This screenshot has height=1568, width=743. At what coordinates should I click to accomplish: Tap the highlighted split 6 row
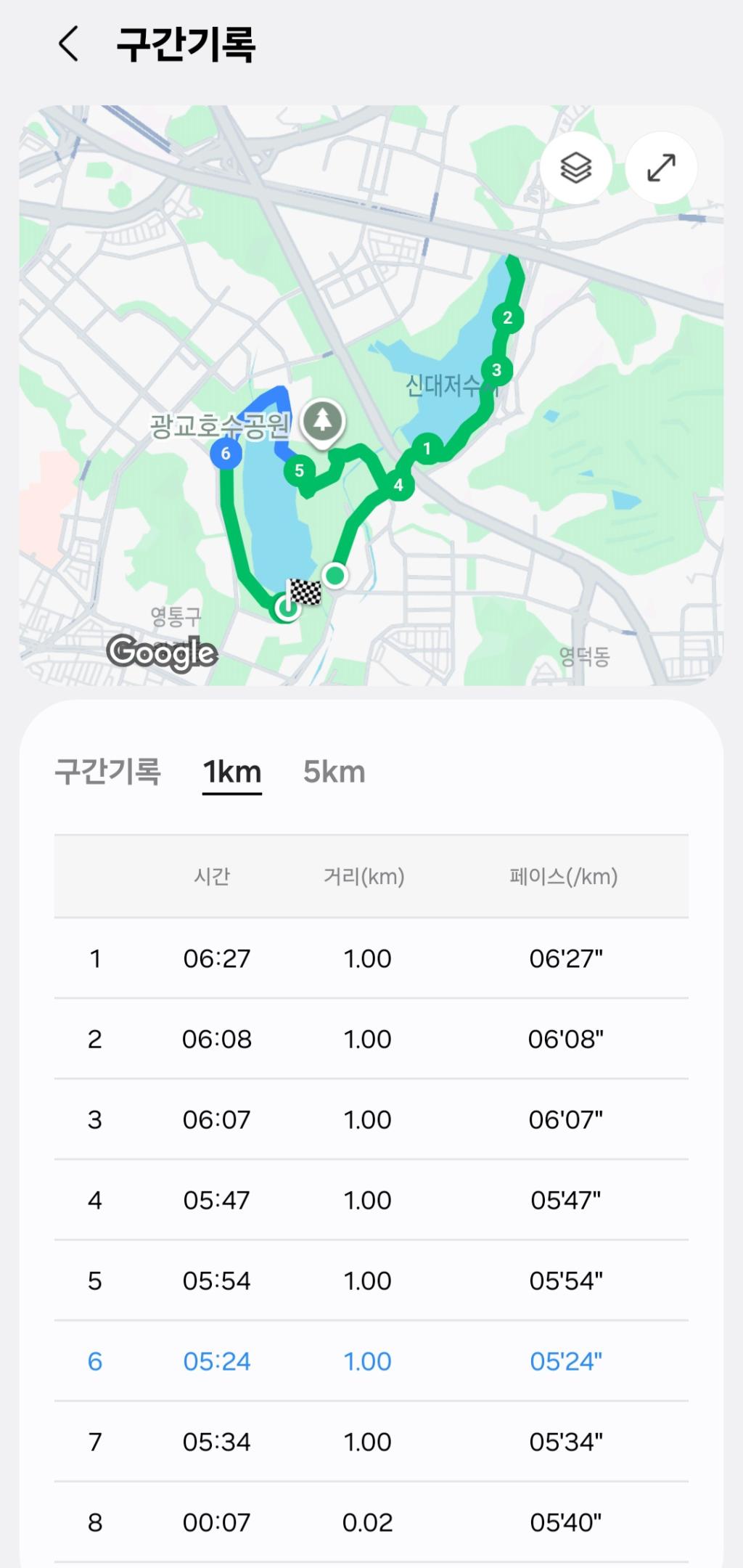(x=371, y=1362)
